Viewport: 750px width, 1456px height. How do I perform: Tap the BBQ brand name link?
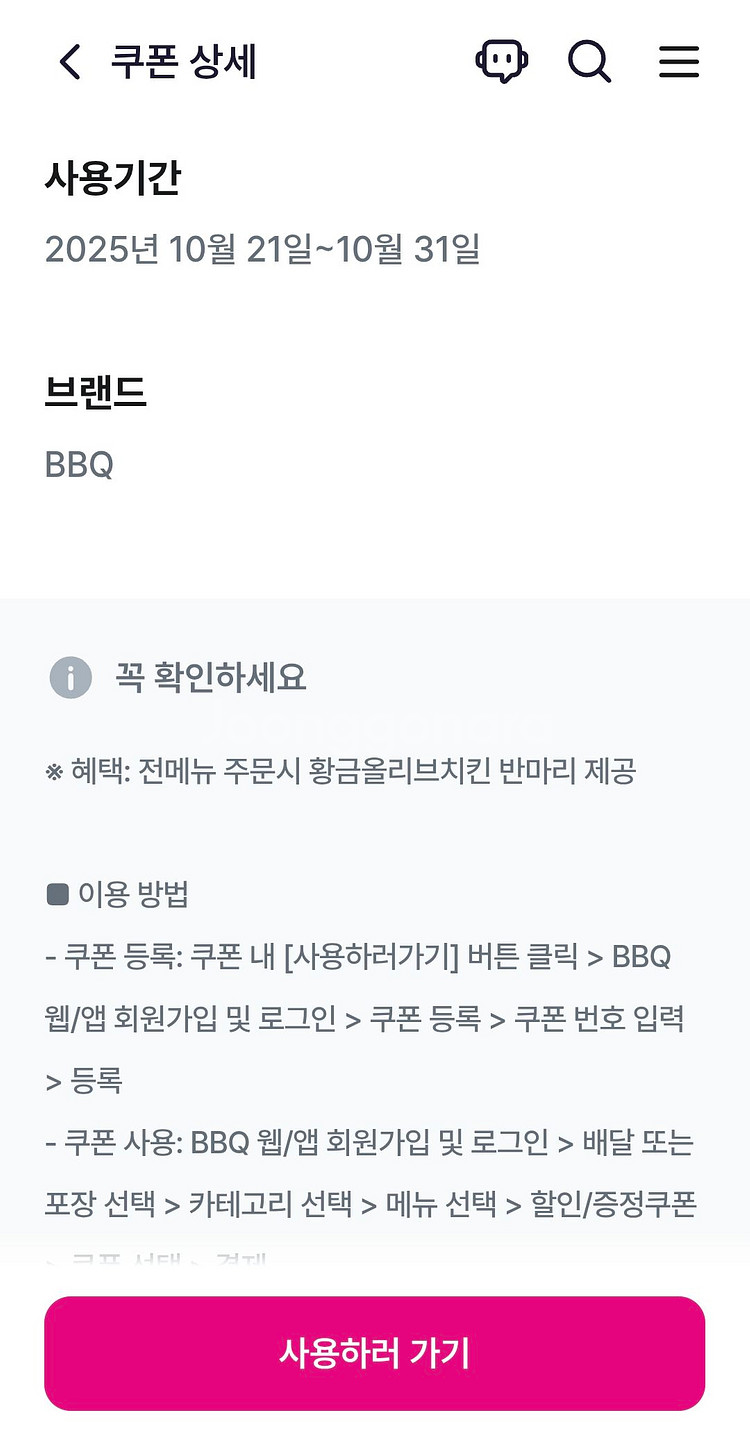point(79,464)
